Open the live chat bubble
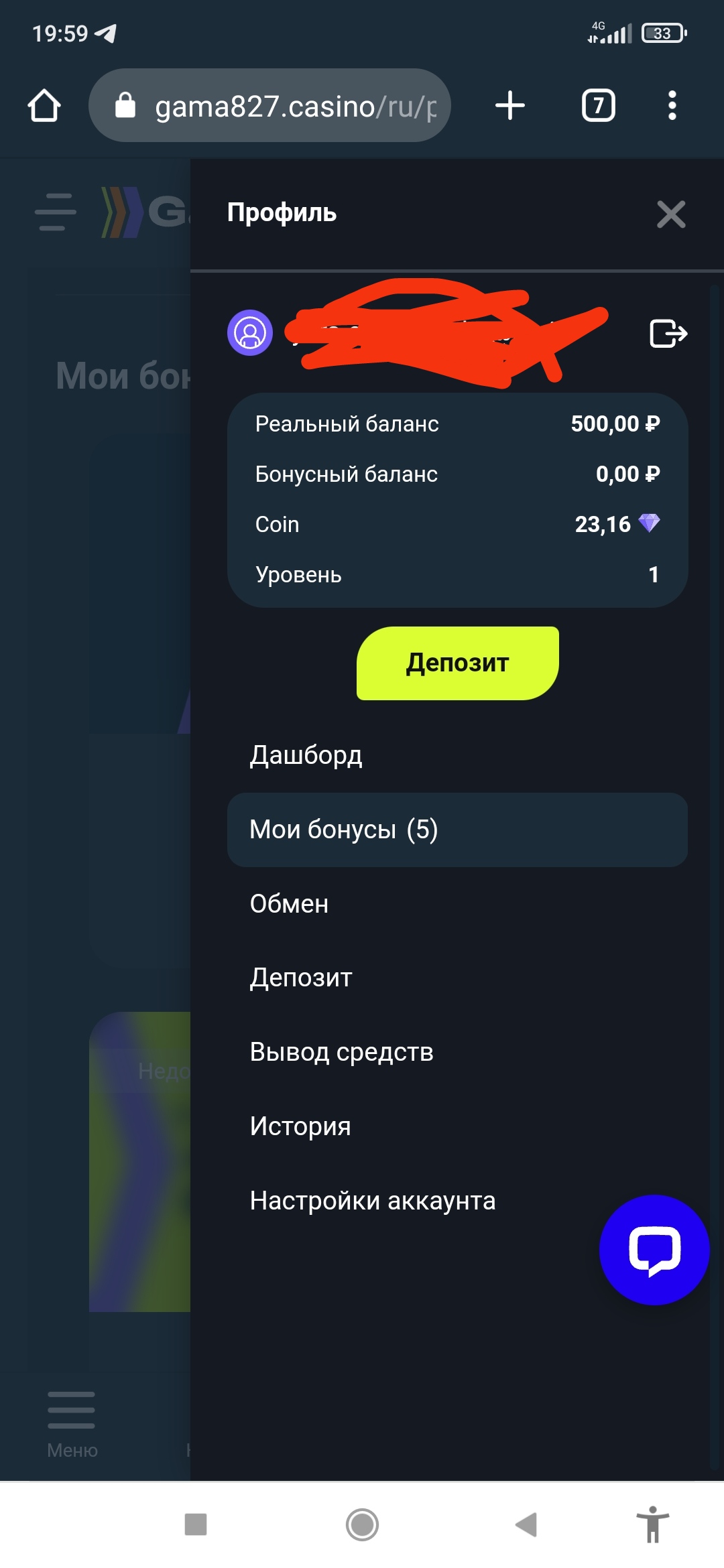Viewport: 724px width, 1568px height. click(x=654, y=1250)
